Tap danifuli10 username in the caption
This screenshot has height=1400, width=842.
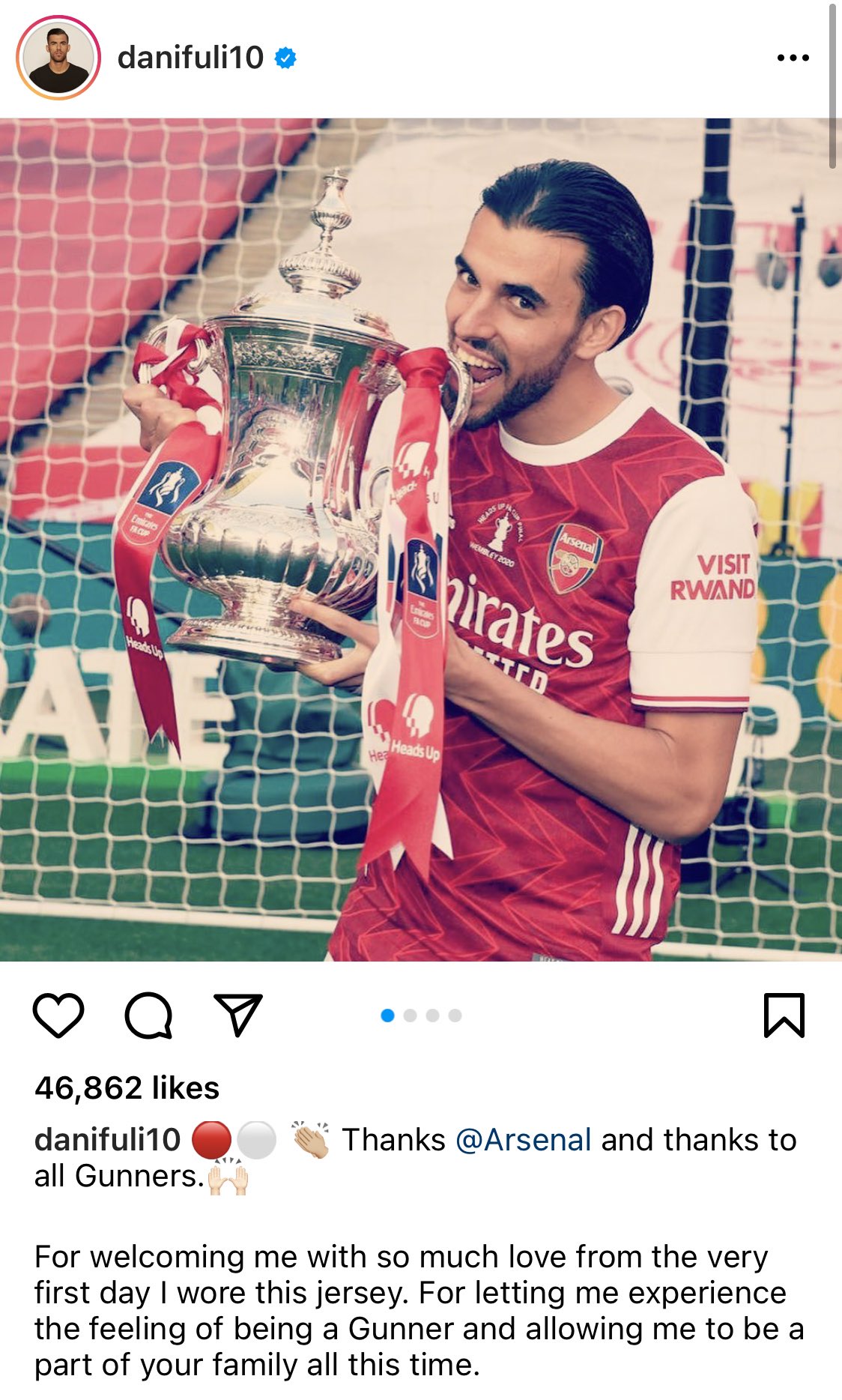[107, 1140]
